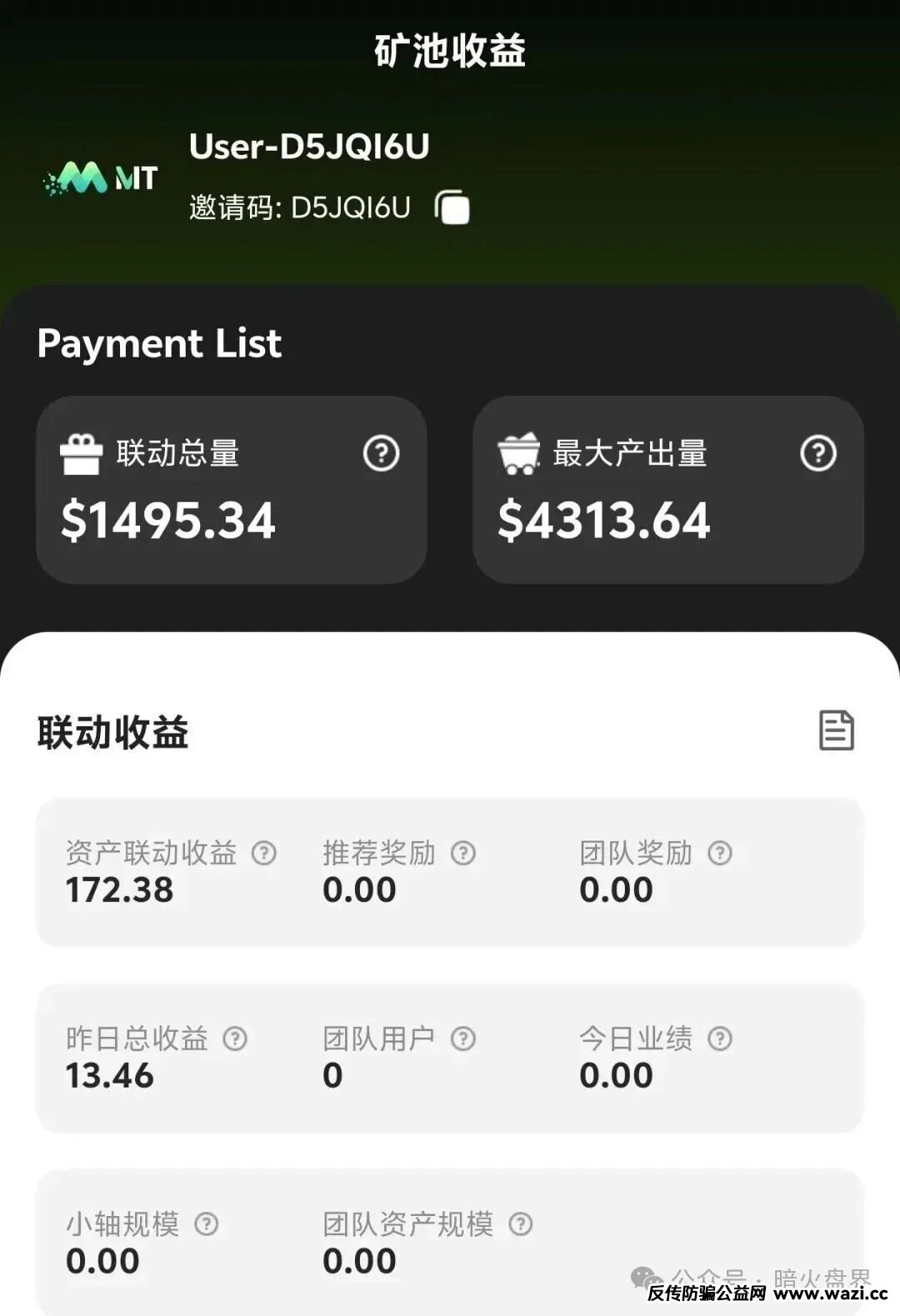Image resolution: width=900 pixels, height=1316 pixels.
Task: View the explanation for 推荐奖励
Action: [463, 853]
